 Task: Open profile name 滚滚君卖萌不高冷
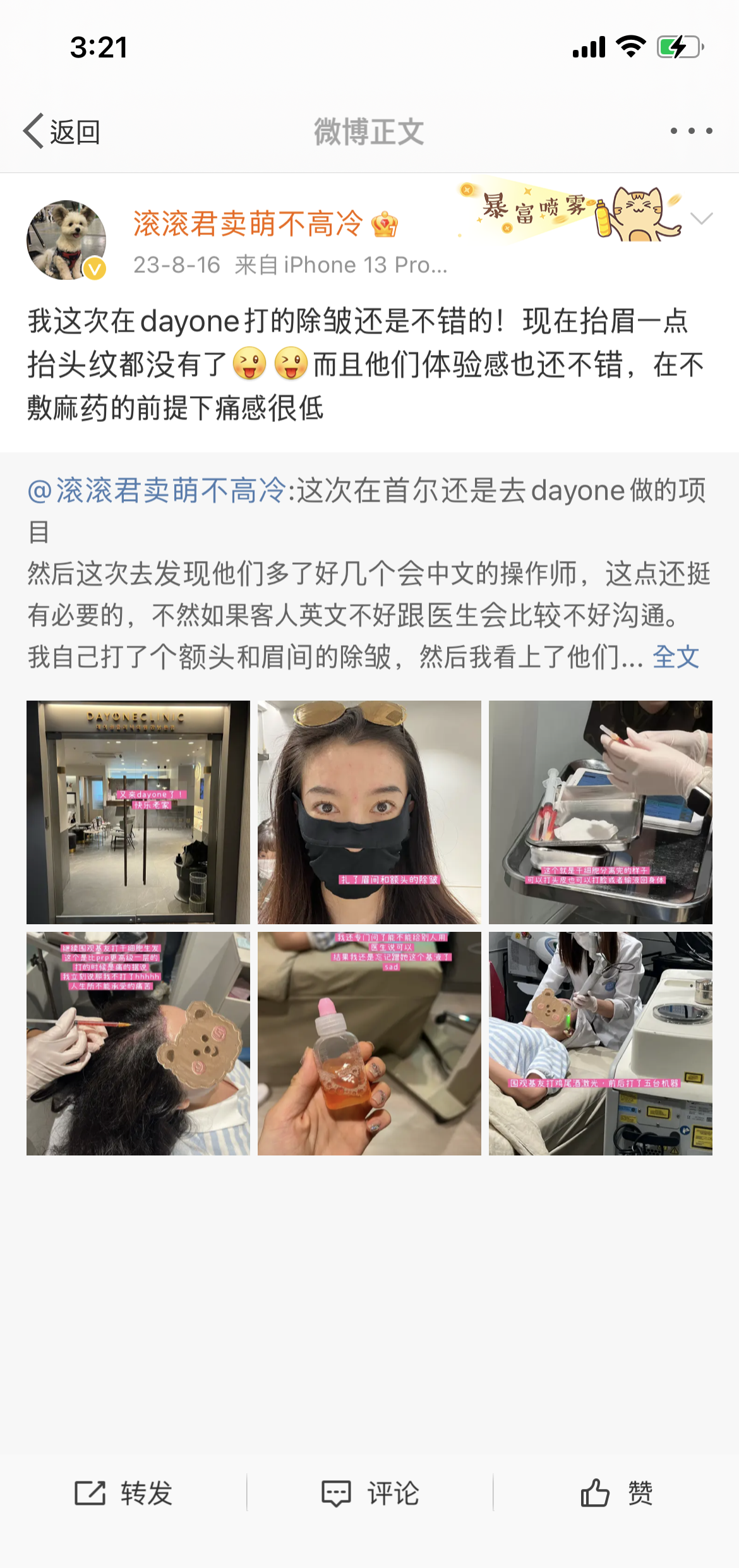click(248, 224)
